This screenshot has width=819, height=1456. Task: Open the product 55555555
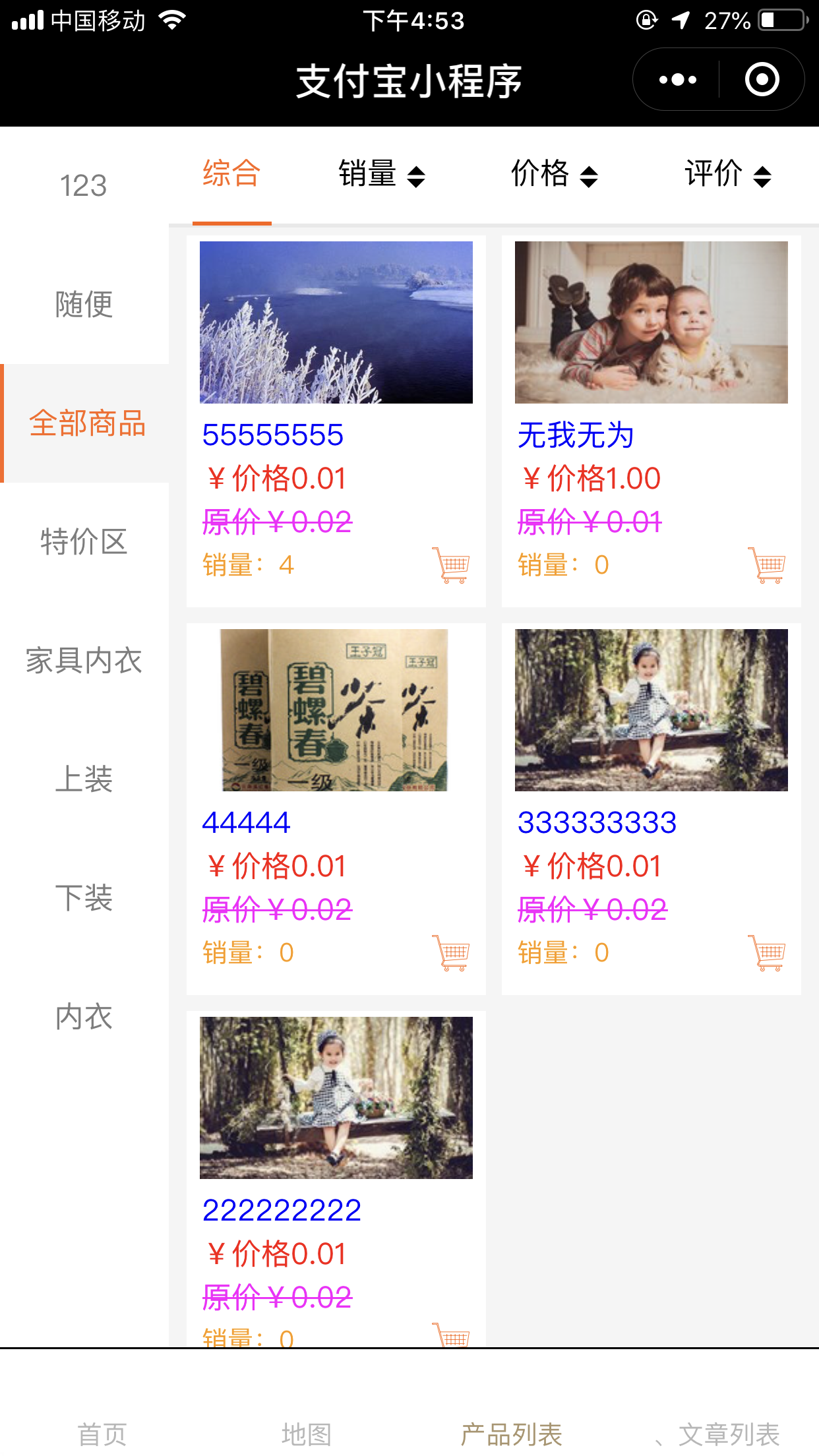point(336,323)
